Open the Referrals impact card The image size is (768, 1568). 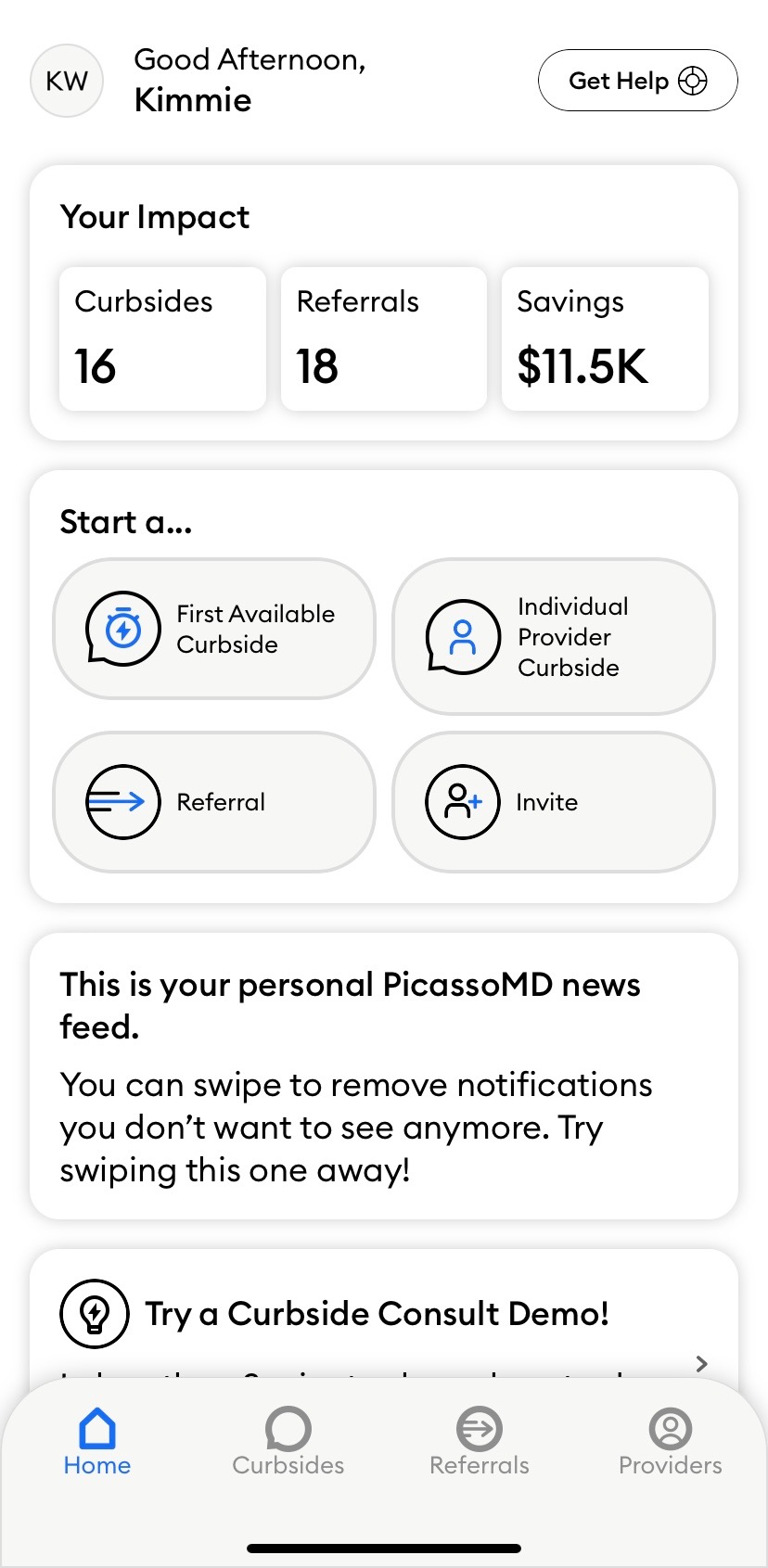[383, 338]
